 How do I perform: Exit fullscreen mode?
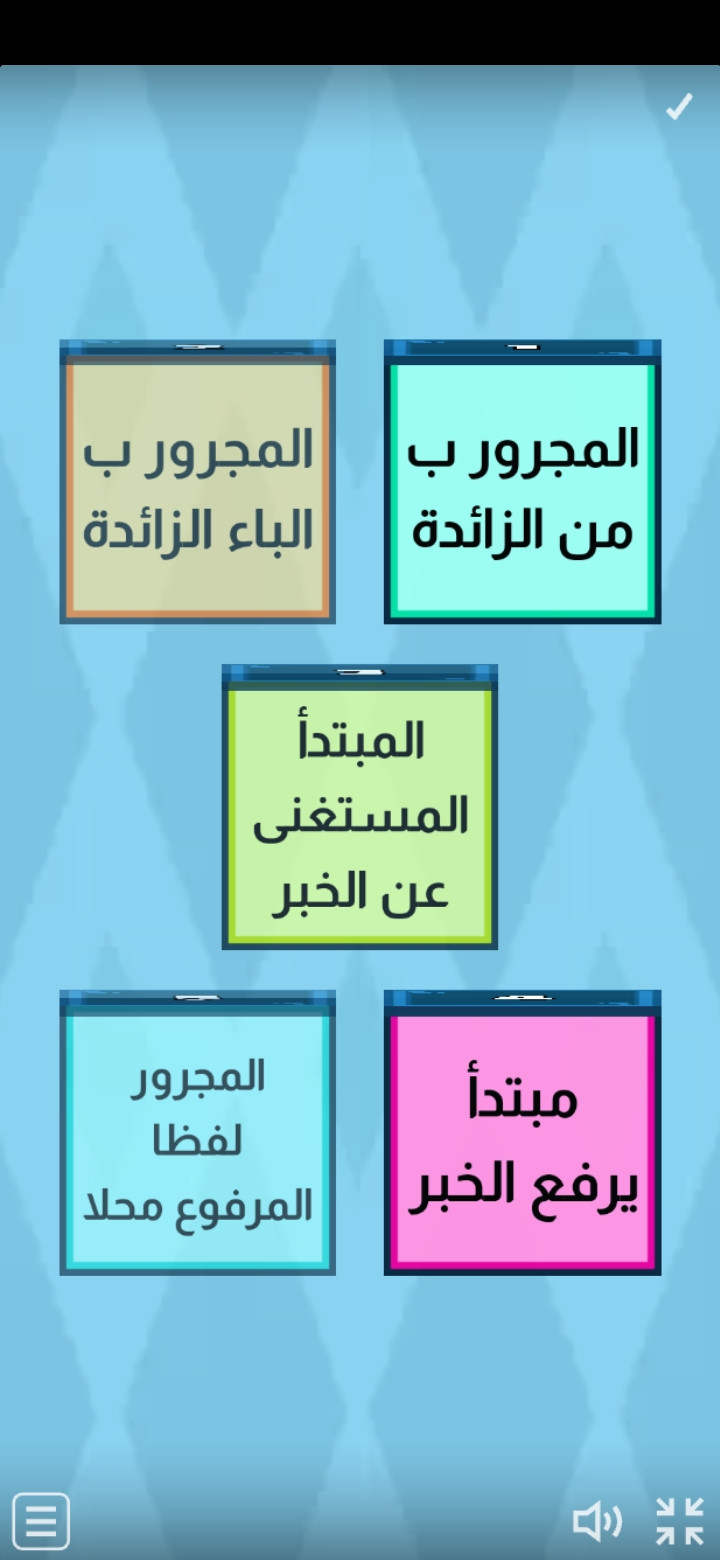680,1521
